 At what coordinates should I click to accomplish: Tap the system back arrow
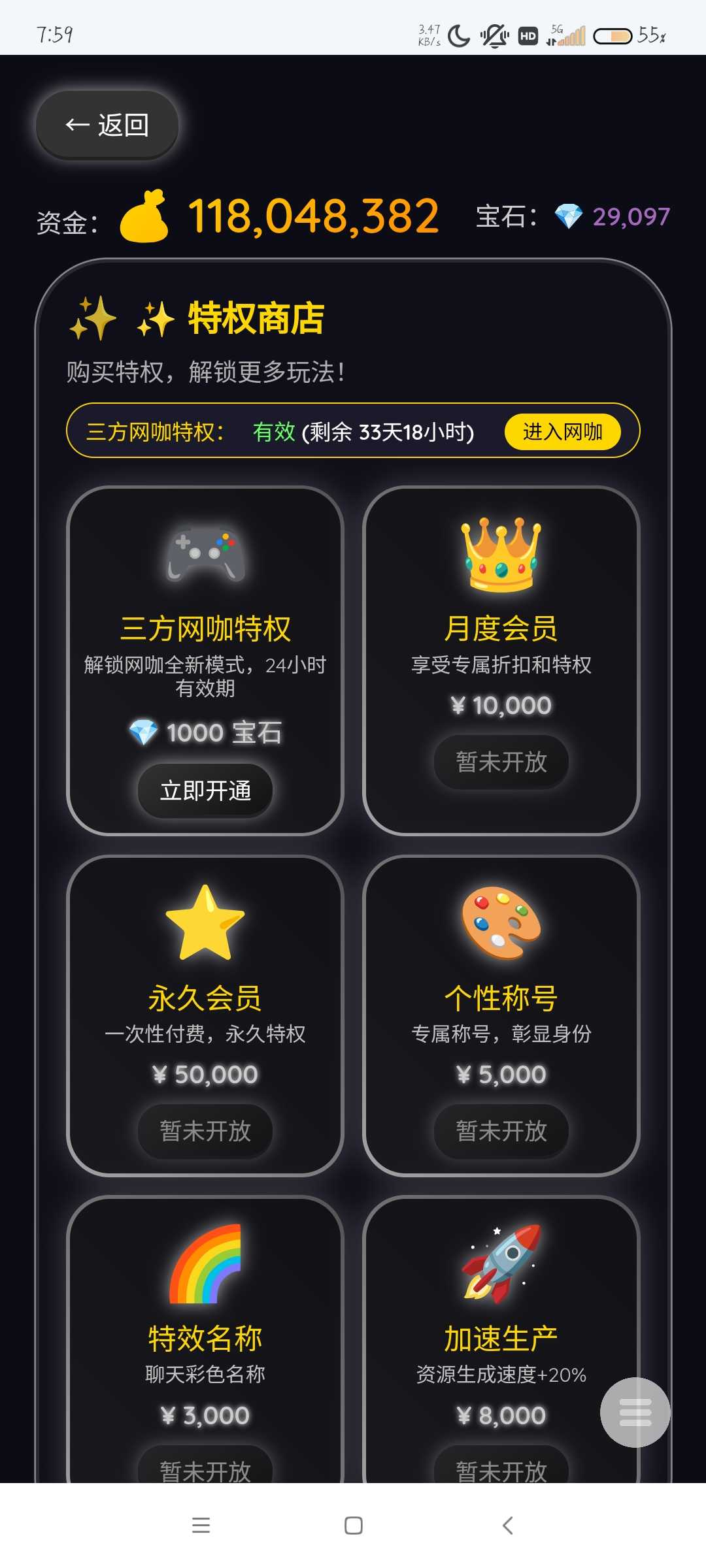tap(507, 1526)
